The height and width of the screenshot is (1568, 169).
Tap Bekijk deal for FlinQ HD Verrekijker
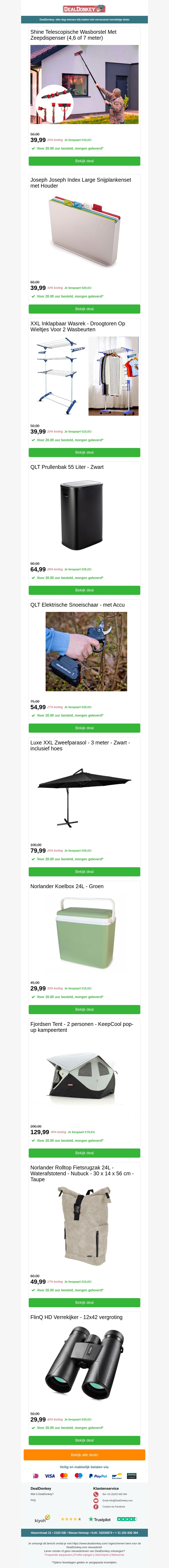pos(84,1440)
